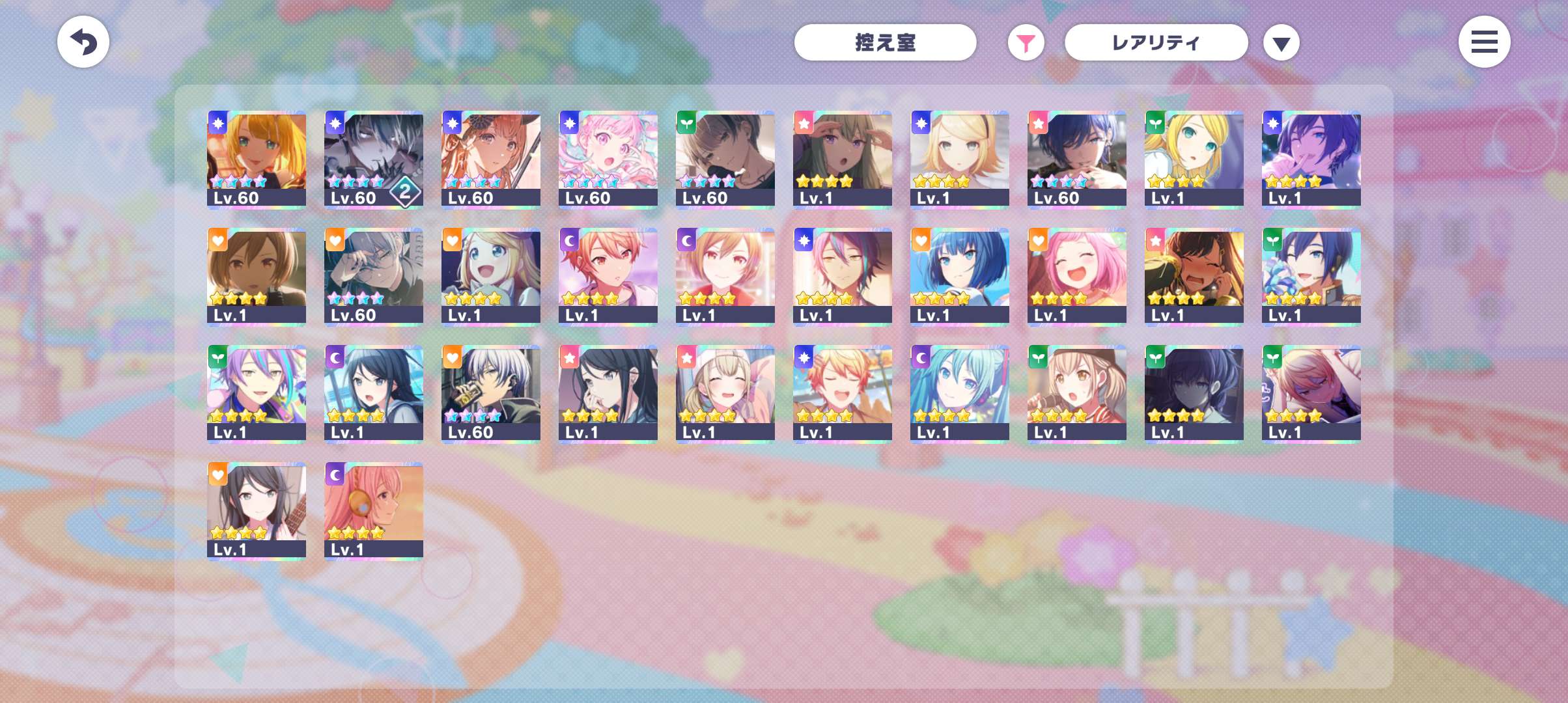Select the pink-haired girl Lv.60 card with bows

click(608, 159)
